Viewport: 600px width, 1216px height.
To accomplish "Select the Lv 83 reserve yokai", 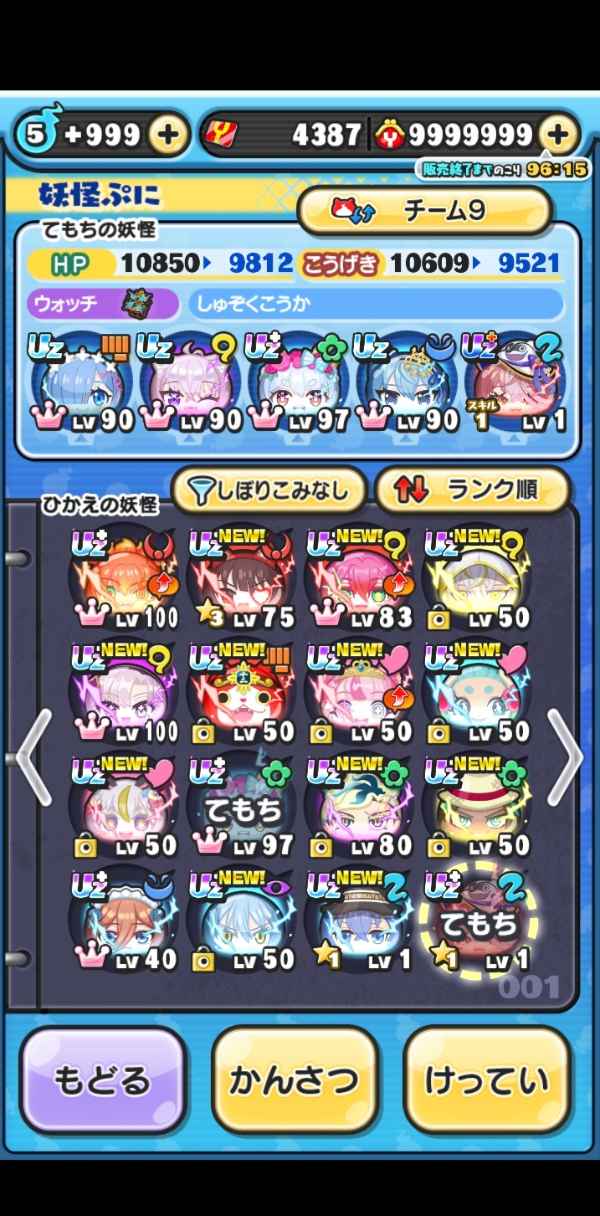I will coord(362,582).
